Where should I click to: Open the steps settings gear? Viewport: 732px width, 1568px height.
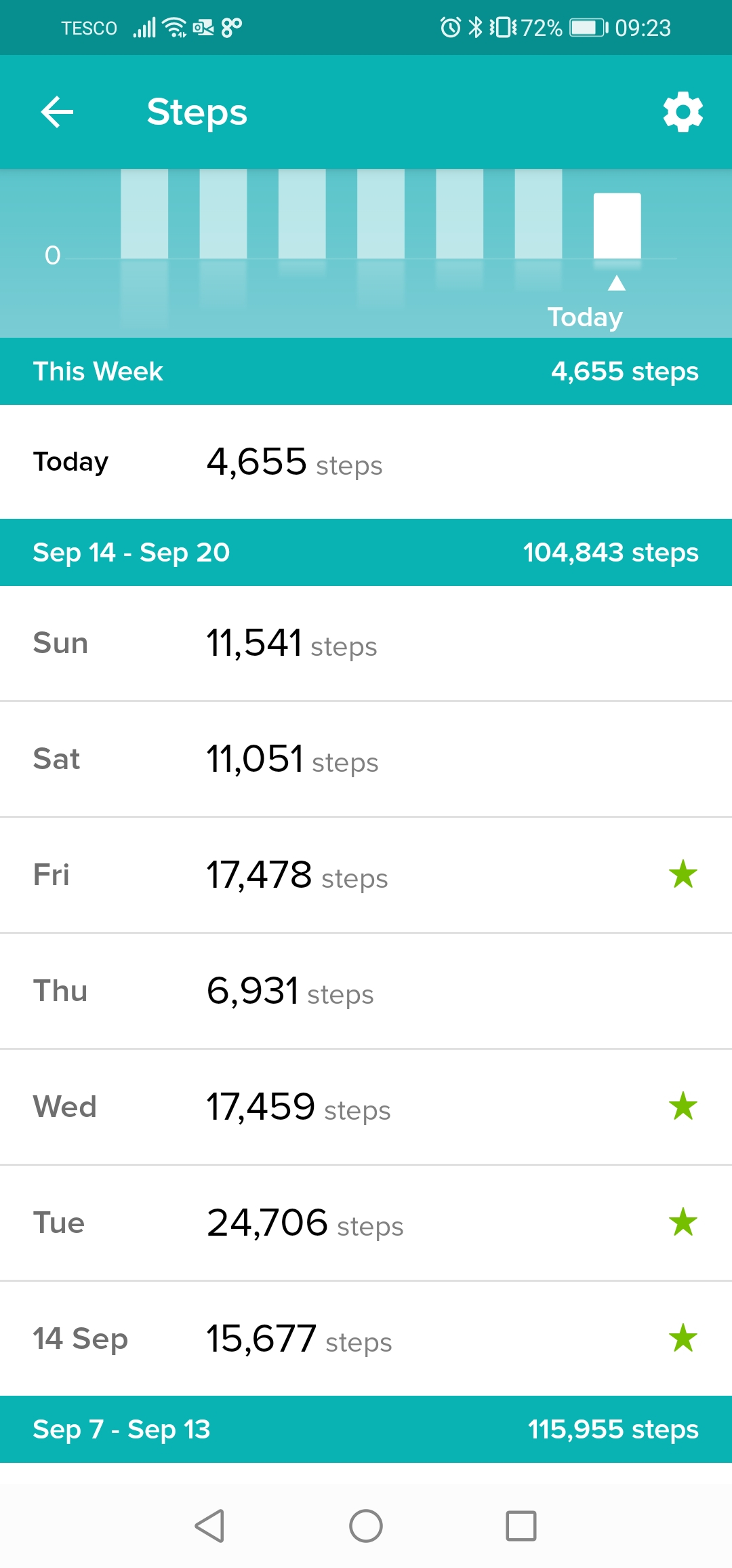pos(683,112)
